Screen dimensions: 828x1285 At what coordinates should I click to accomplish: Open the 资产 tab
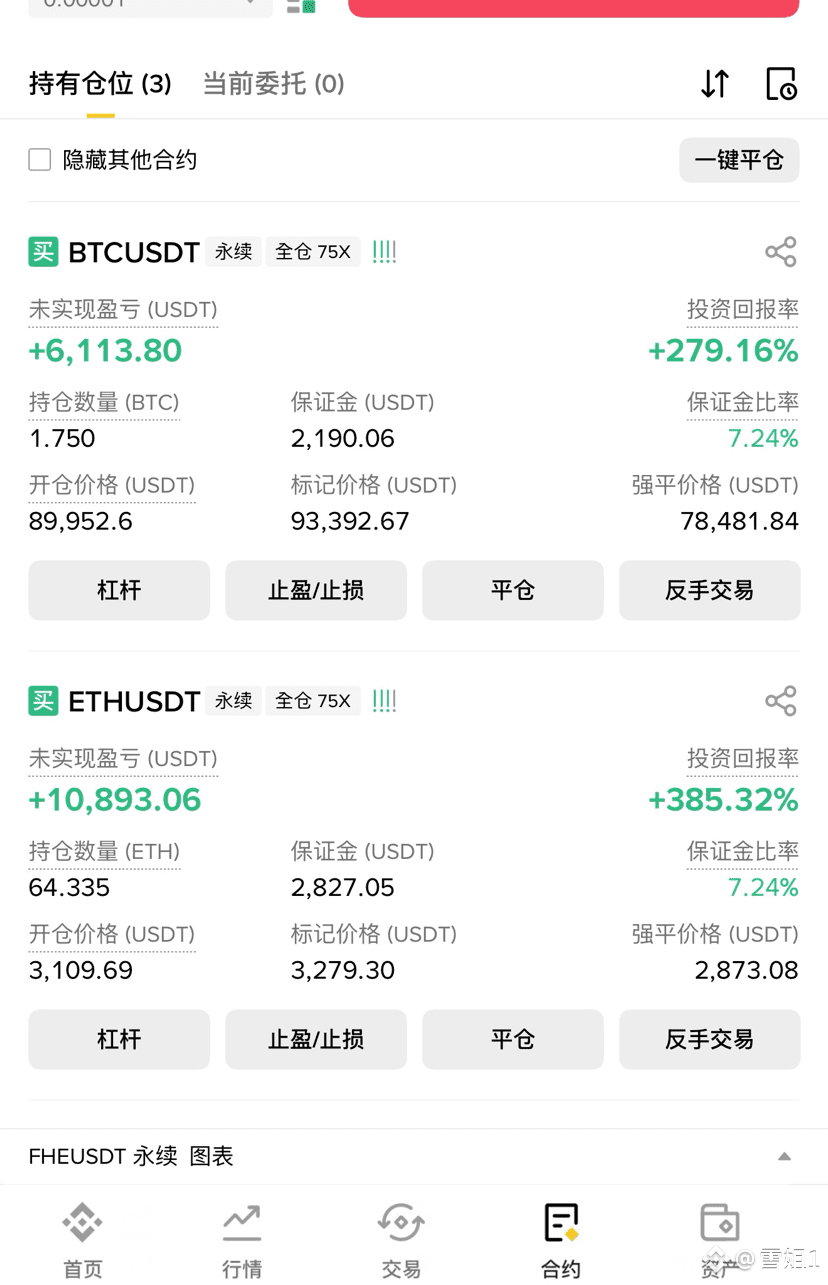point(720,1240)
